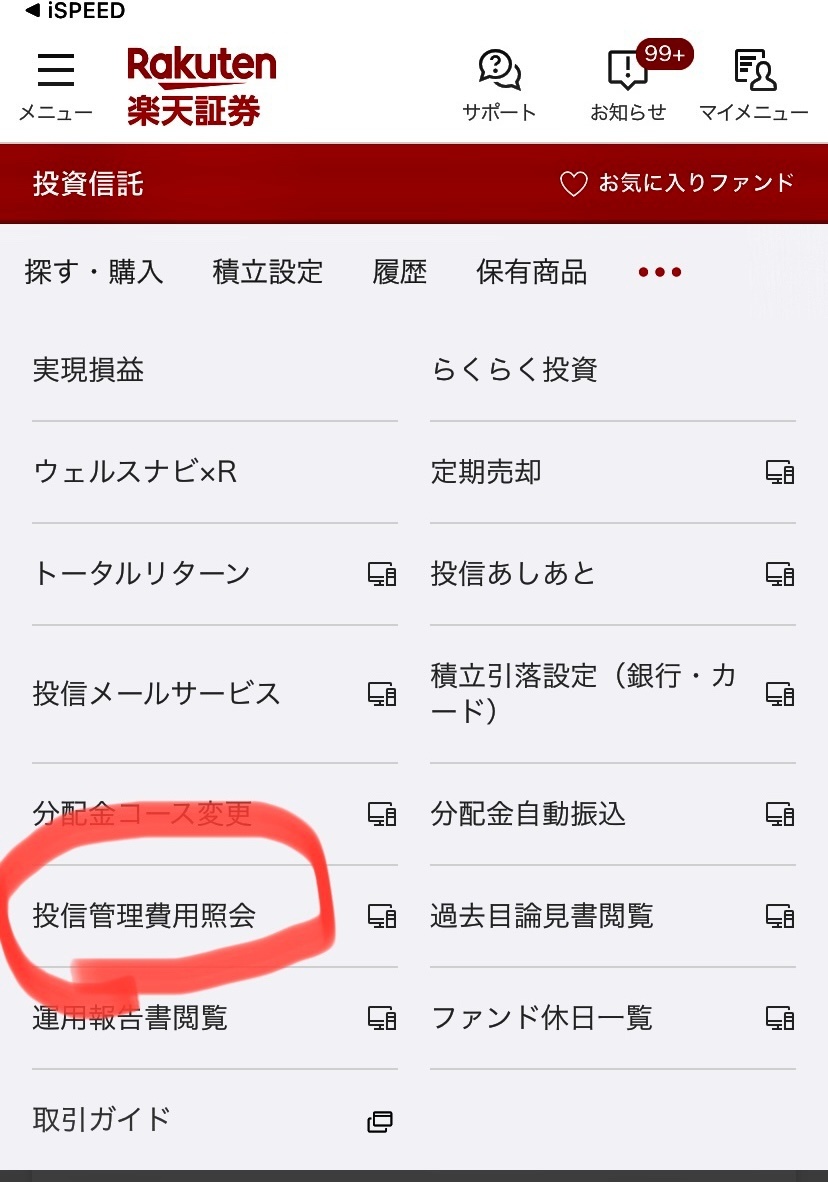Open 分配金自動振込
The image size is (828, 1182).
612,814
